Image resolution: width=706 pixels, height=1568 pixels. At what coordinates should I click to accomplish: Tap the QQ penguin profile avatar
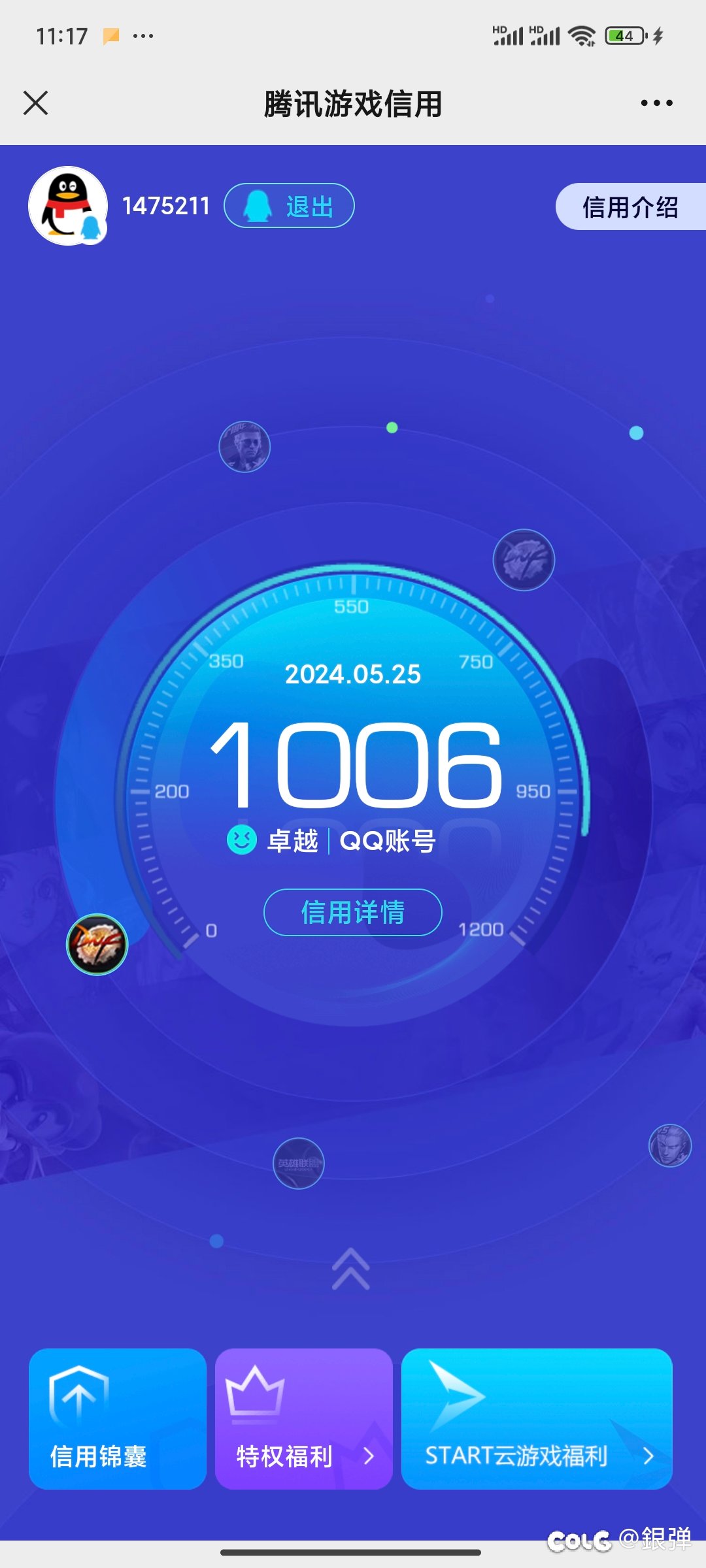click(x=68, y=206)
